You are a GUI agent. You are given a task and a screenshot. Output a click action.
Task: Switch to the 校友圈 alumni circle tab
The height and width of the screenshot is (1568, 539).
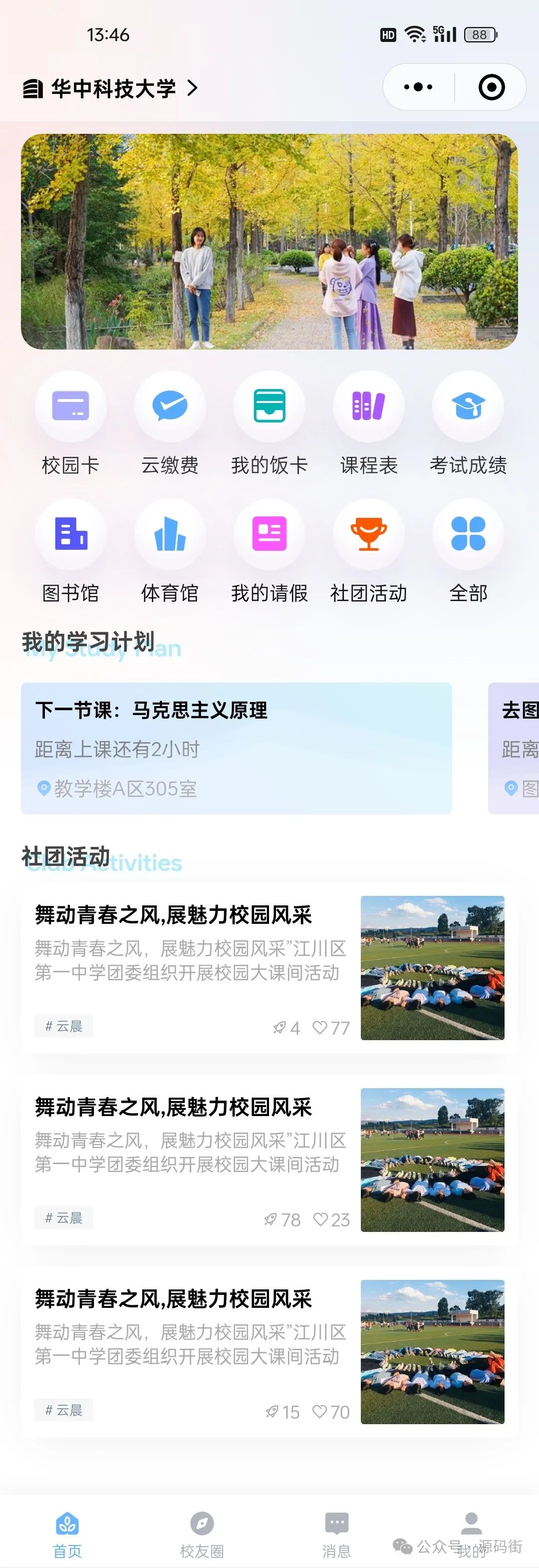[202, 1528]
